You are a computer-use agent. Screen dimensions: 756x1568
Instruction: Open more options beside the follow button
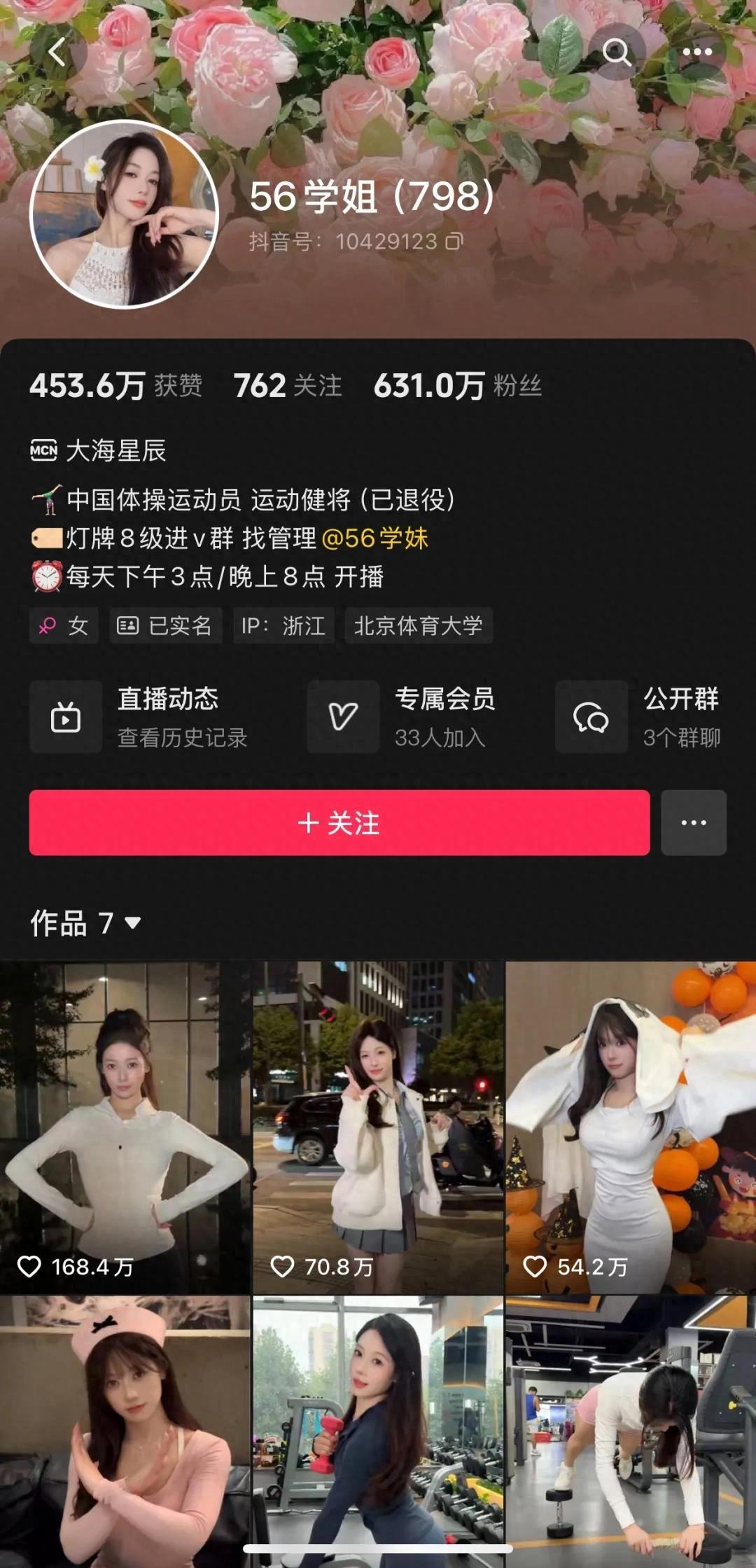[x=694, y=823]
